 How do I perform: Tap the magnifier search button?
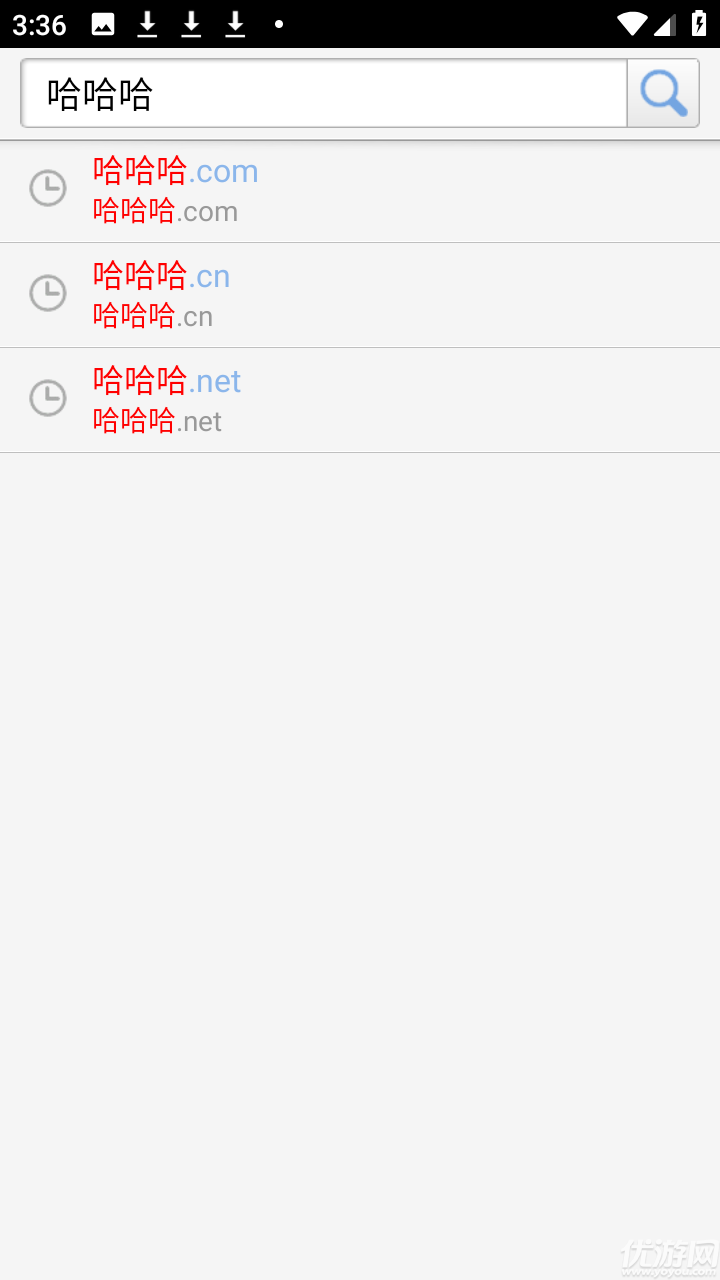[663, 94]
